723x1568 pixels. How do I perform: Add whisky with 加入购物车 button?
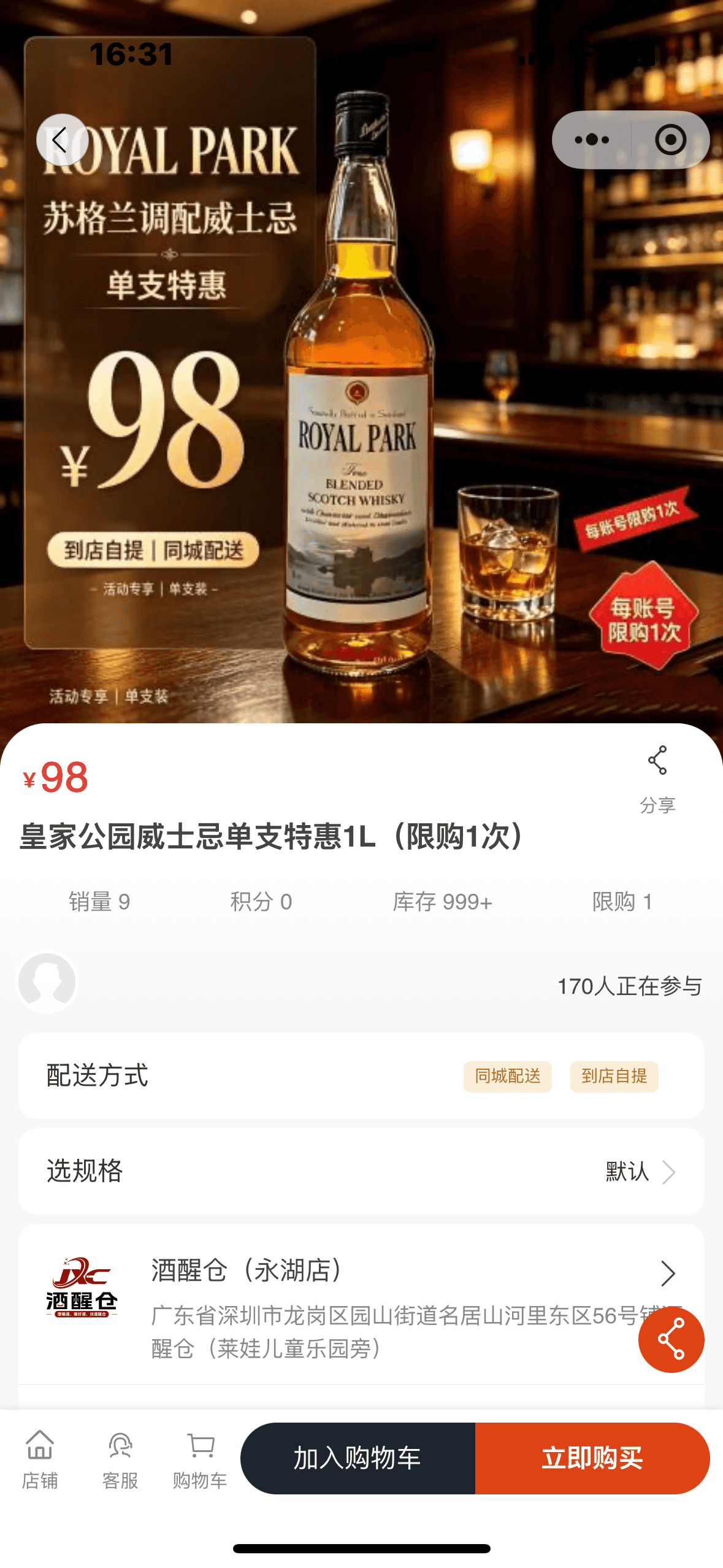pos(358,1458)
